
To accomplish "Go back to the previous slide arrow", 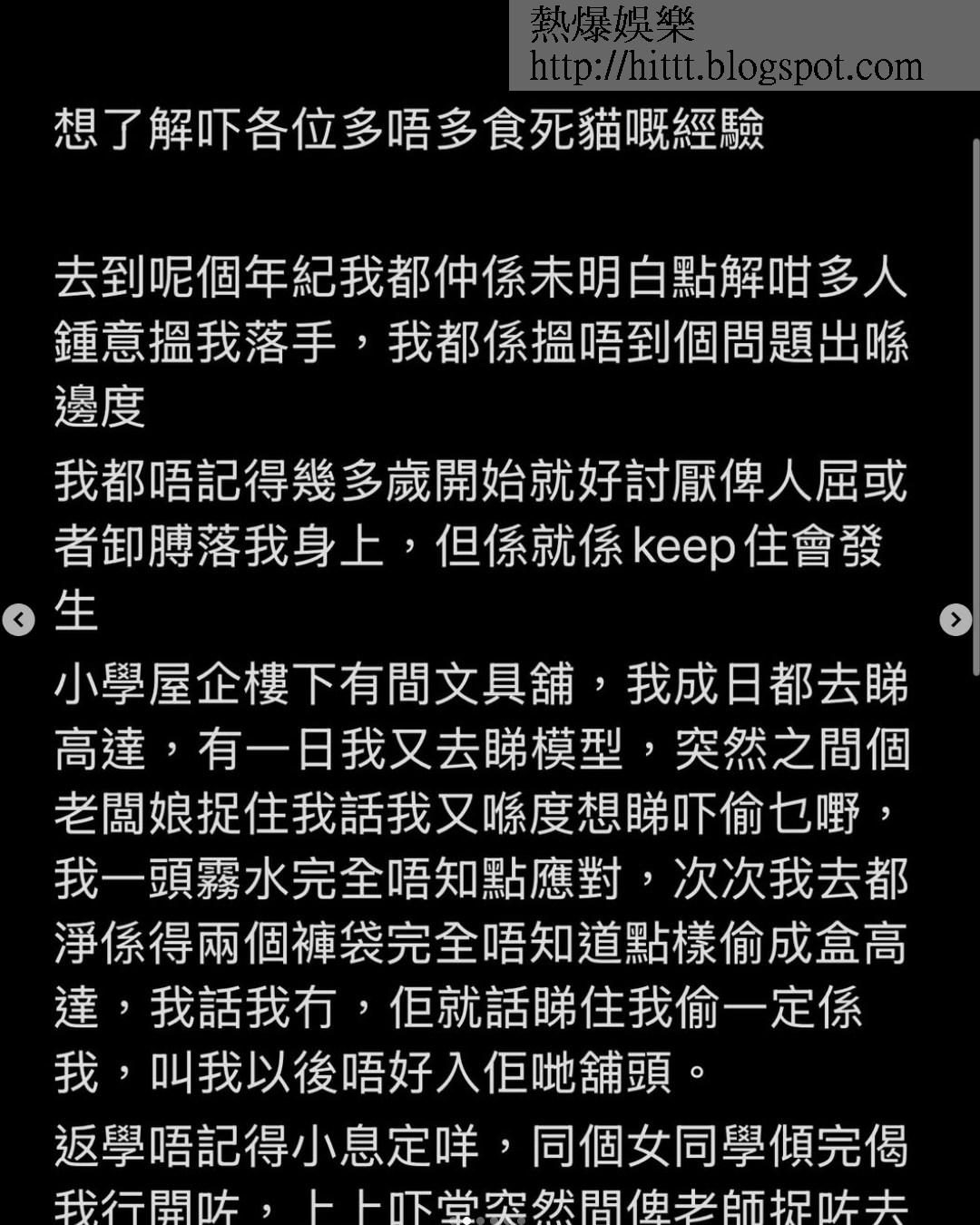I will tap(19, 620).
